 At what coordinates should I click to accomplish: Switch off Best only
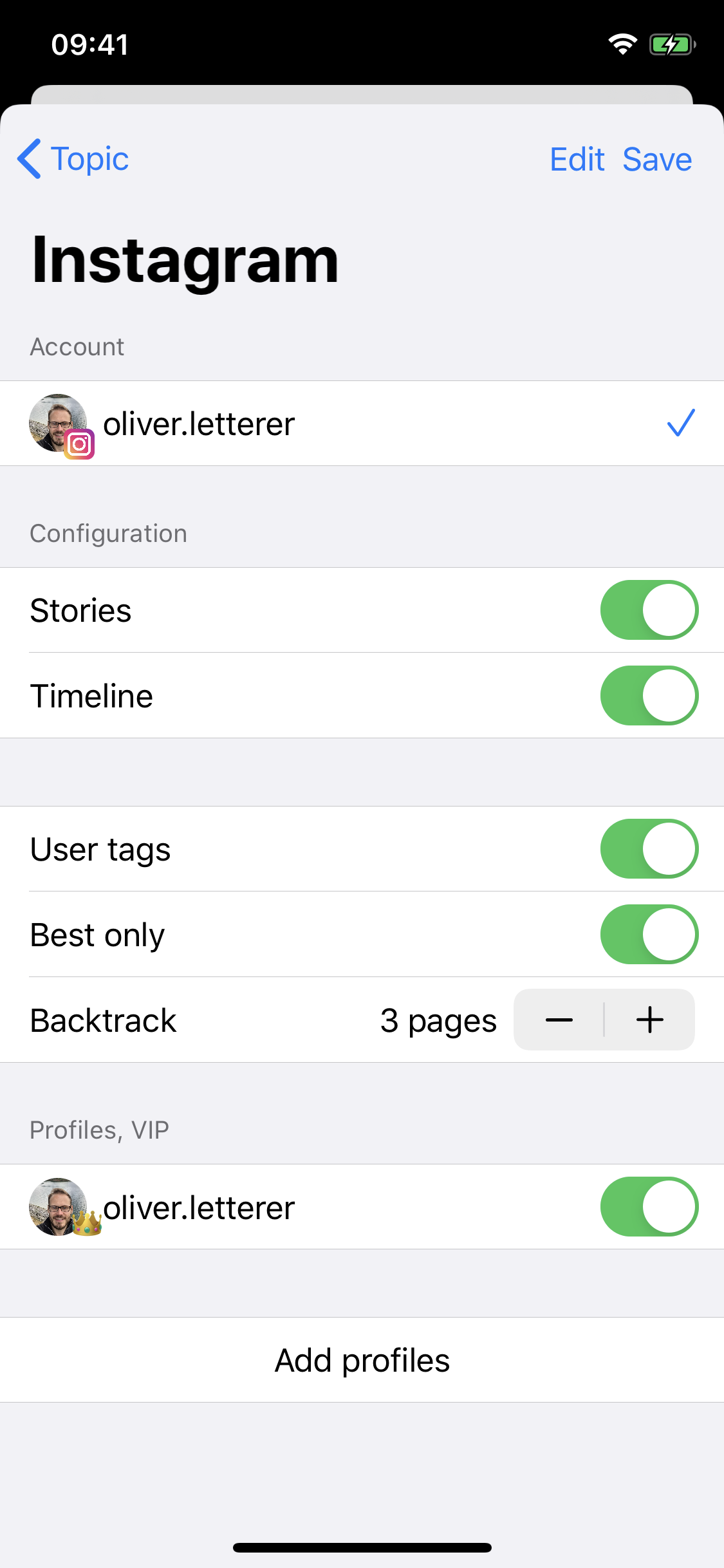pos(649,935)
